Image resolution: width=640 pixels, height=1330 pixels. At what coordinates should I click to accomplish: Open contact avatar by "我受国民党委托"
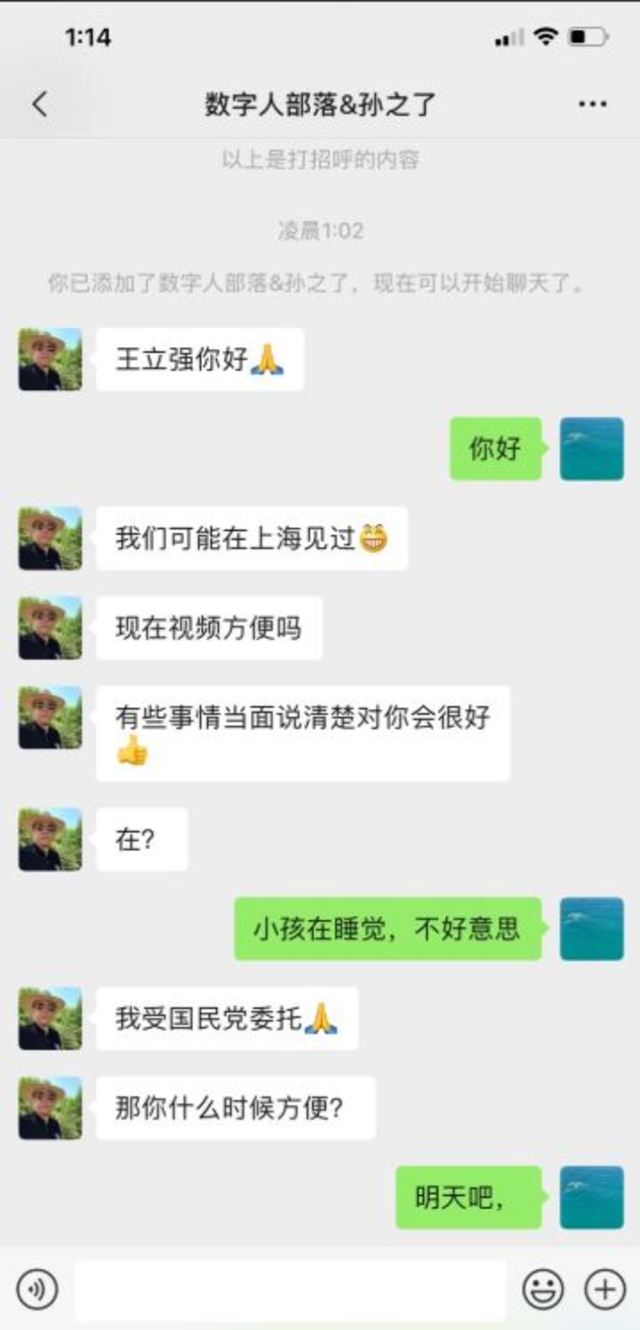click(50, 1018)
